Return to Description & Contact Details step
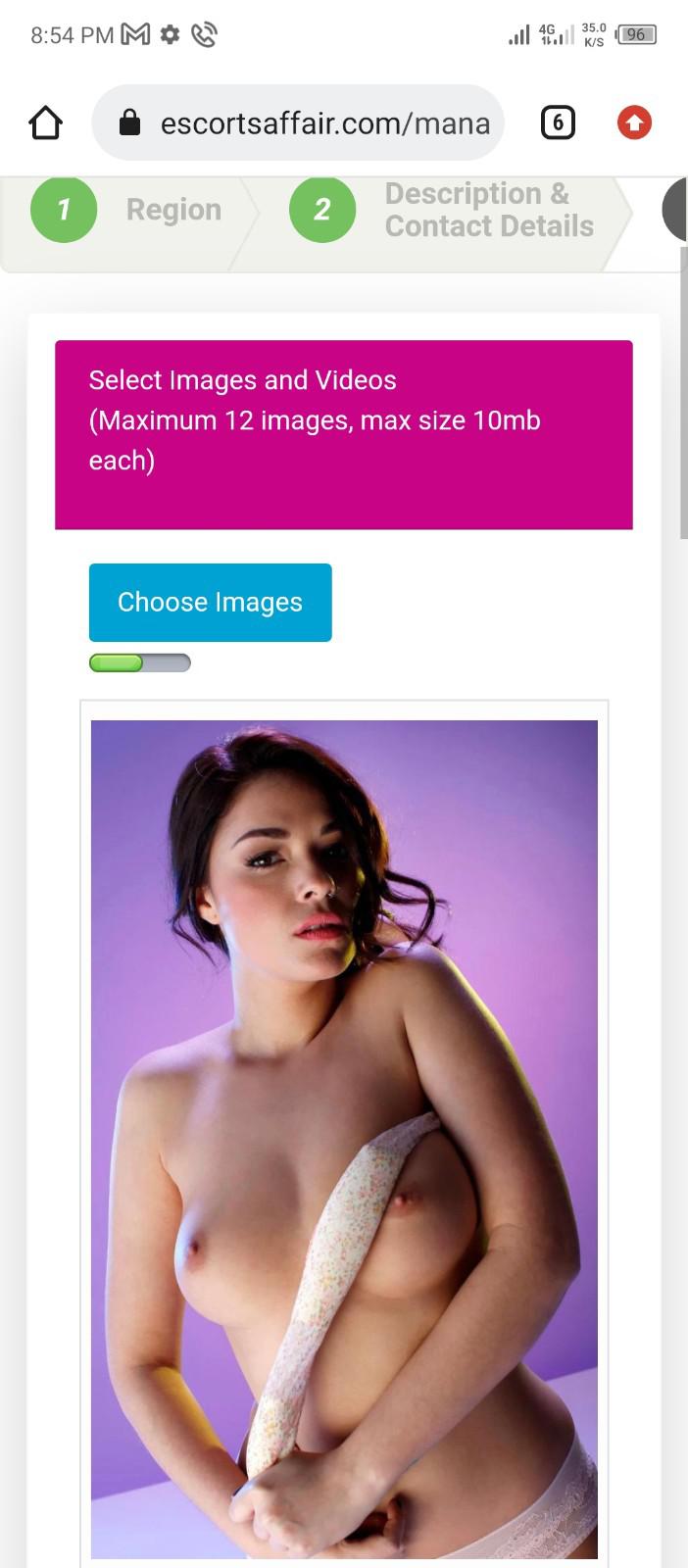 click(441, 210)
